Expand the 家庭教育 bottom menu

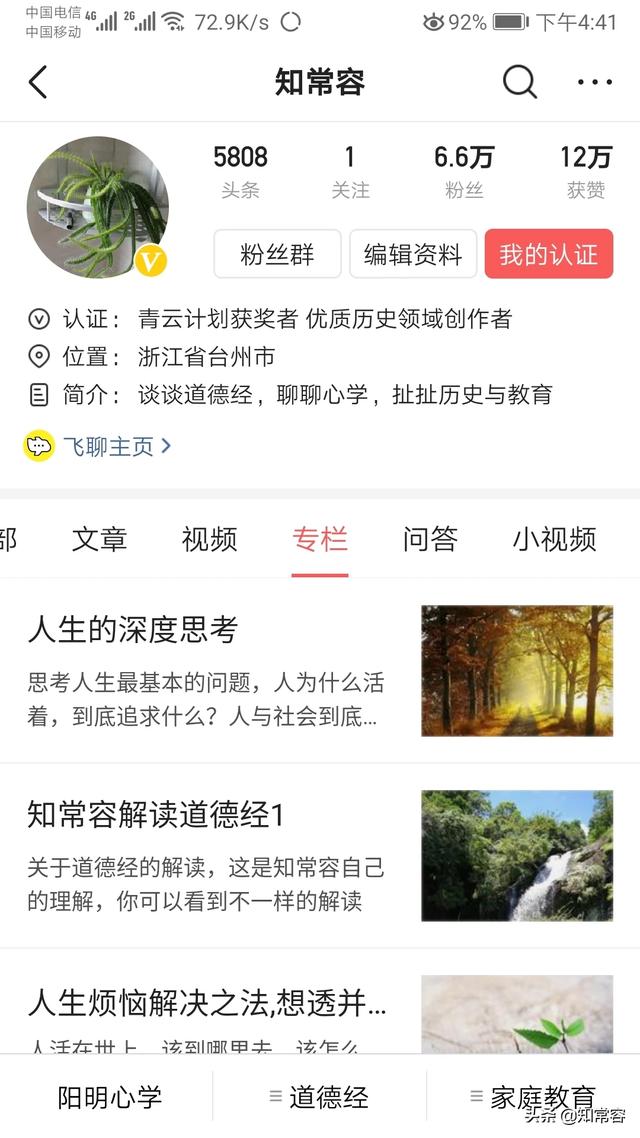[533, 1096]
